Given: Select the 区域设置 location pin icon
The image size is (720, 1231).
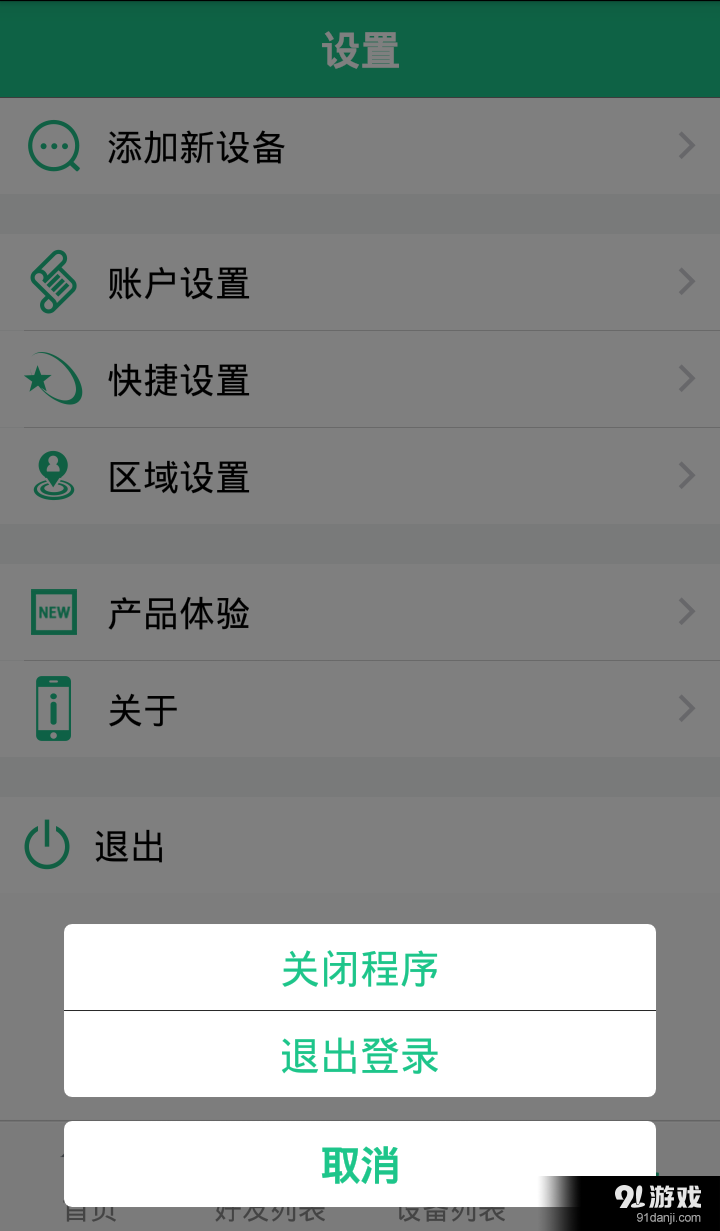Looking at the screenshot, I should 54,477.
